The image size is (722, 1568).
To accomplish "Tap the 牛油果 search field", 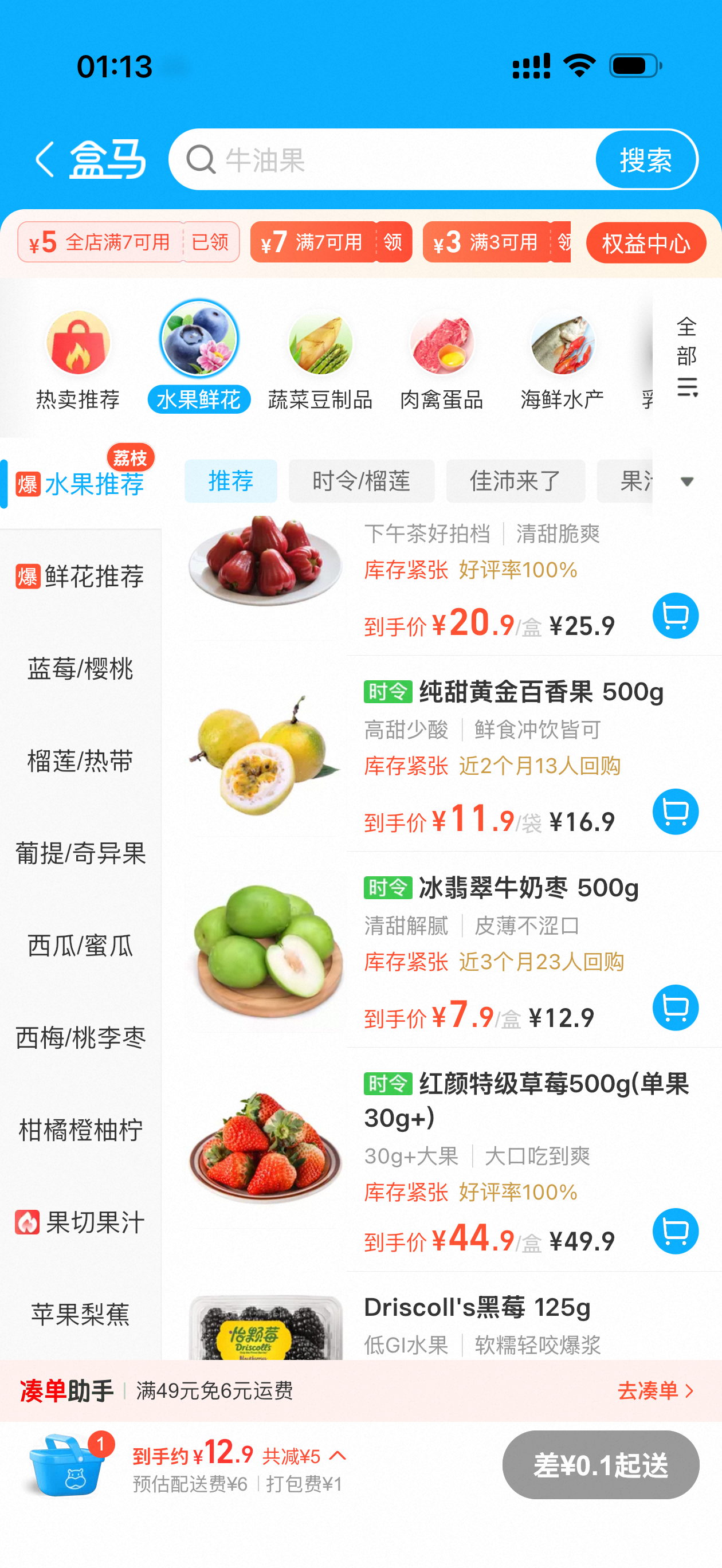I will [383, 159].
